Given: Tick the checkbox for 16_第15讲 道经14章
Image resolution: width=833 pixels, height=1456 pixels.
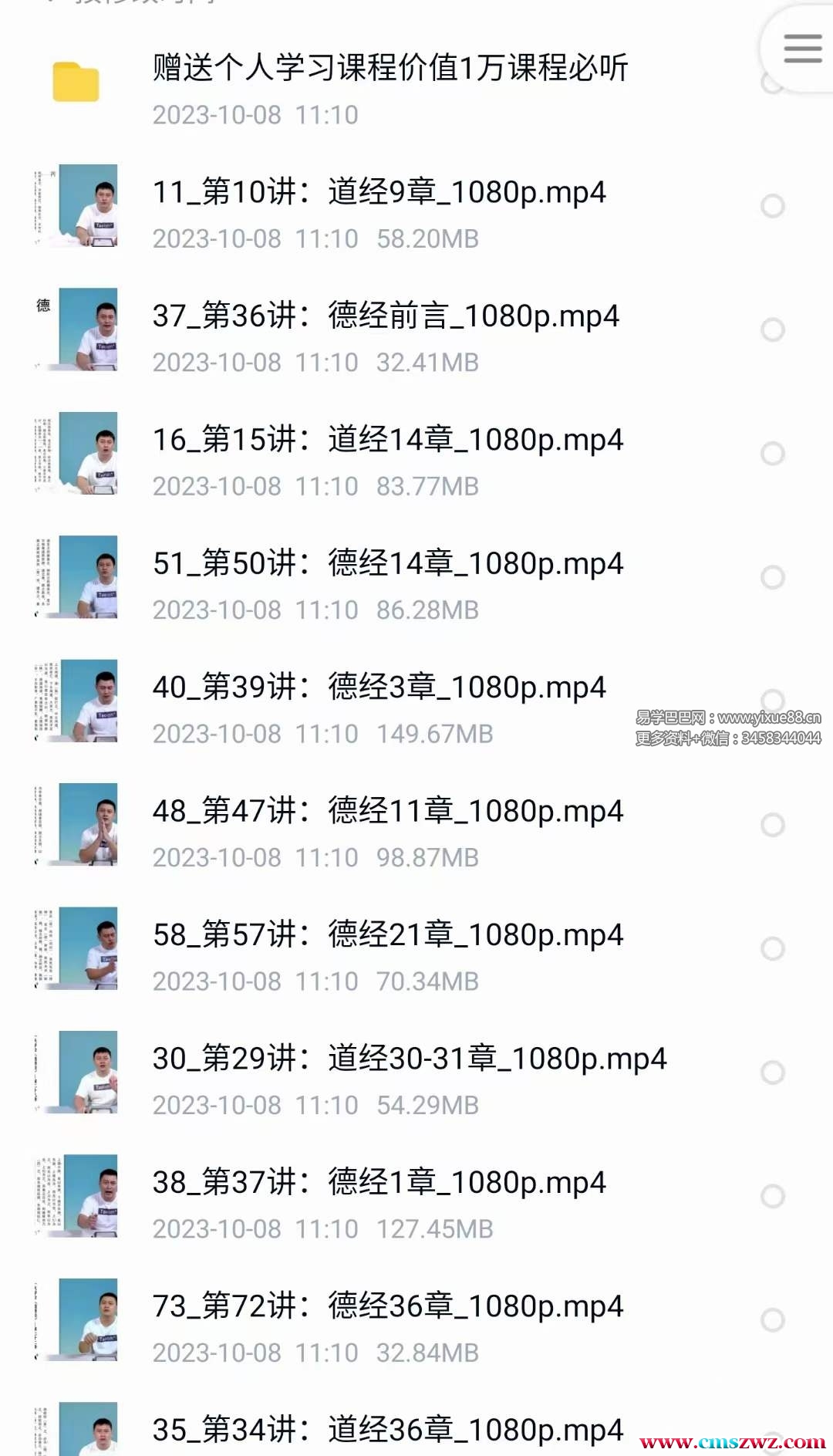Looking at the screenshot, I should 772,454.
